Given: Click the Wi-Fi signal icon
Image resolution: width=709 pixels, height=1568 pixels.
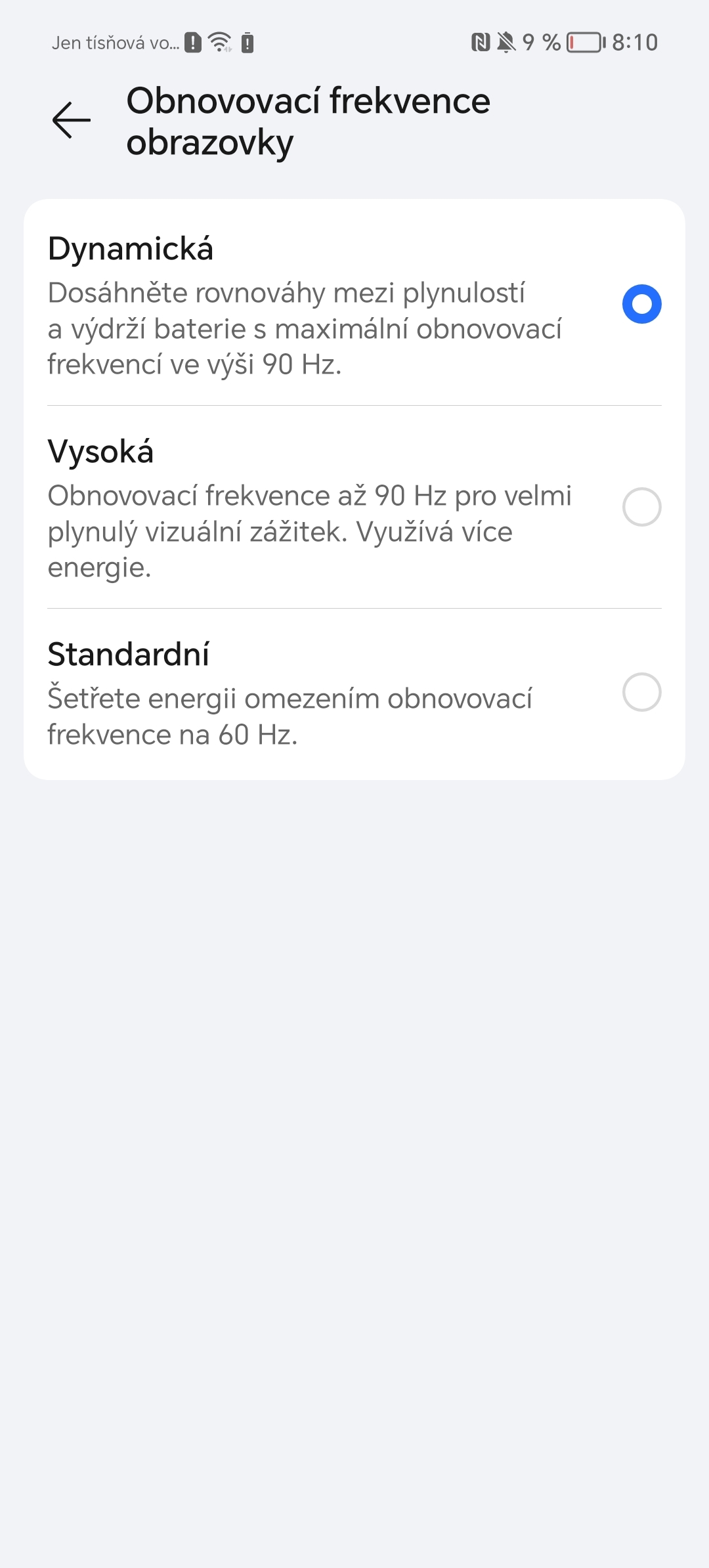Looking at the screenshot, I should [x=219, y=41].
